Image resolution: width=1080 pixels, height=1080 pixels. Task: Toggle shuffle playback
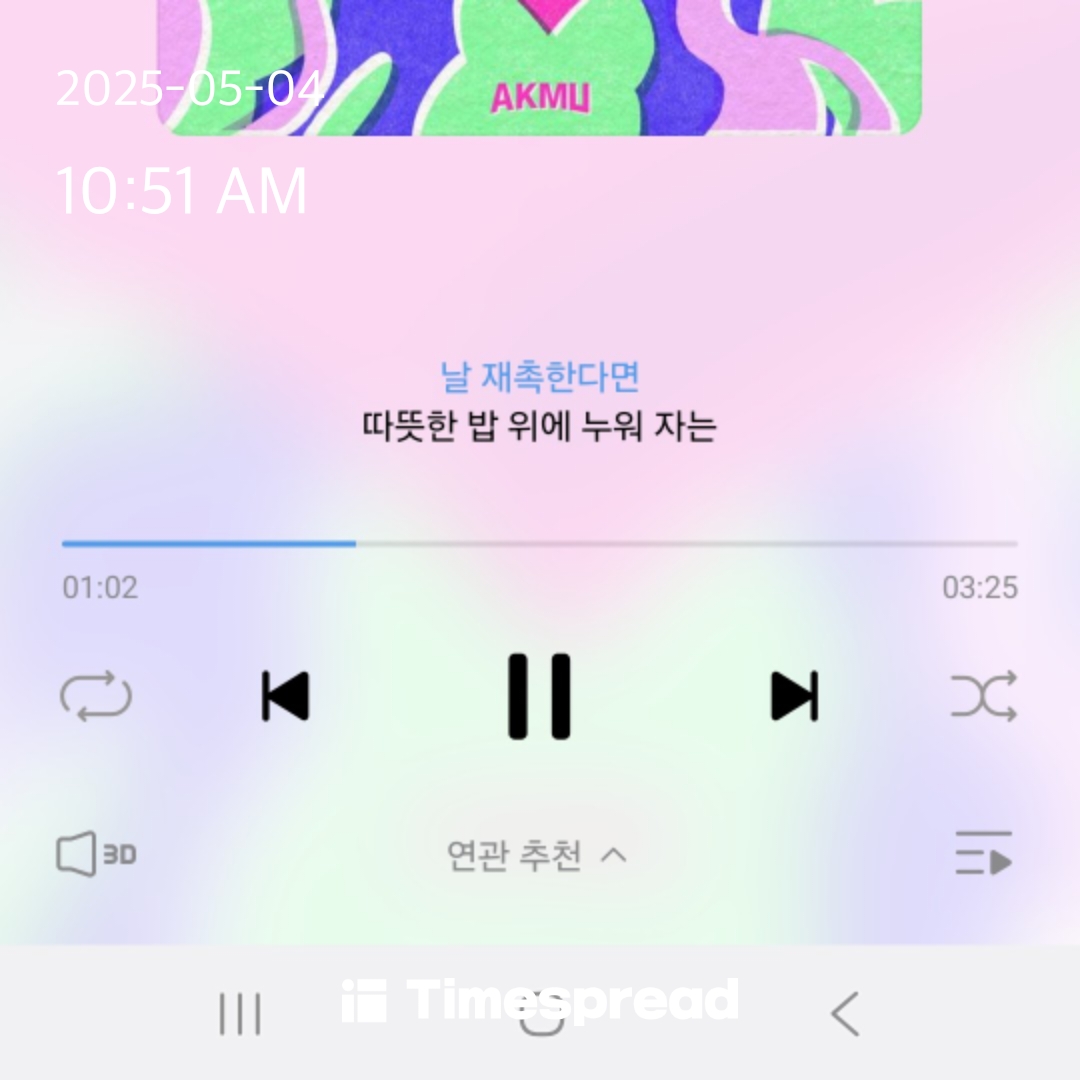pyautogui.click(x=983, y=696)
